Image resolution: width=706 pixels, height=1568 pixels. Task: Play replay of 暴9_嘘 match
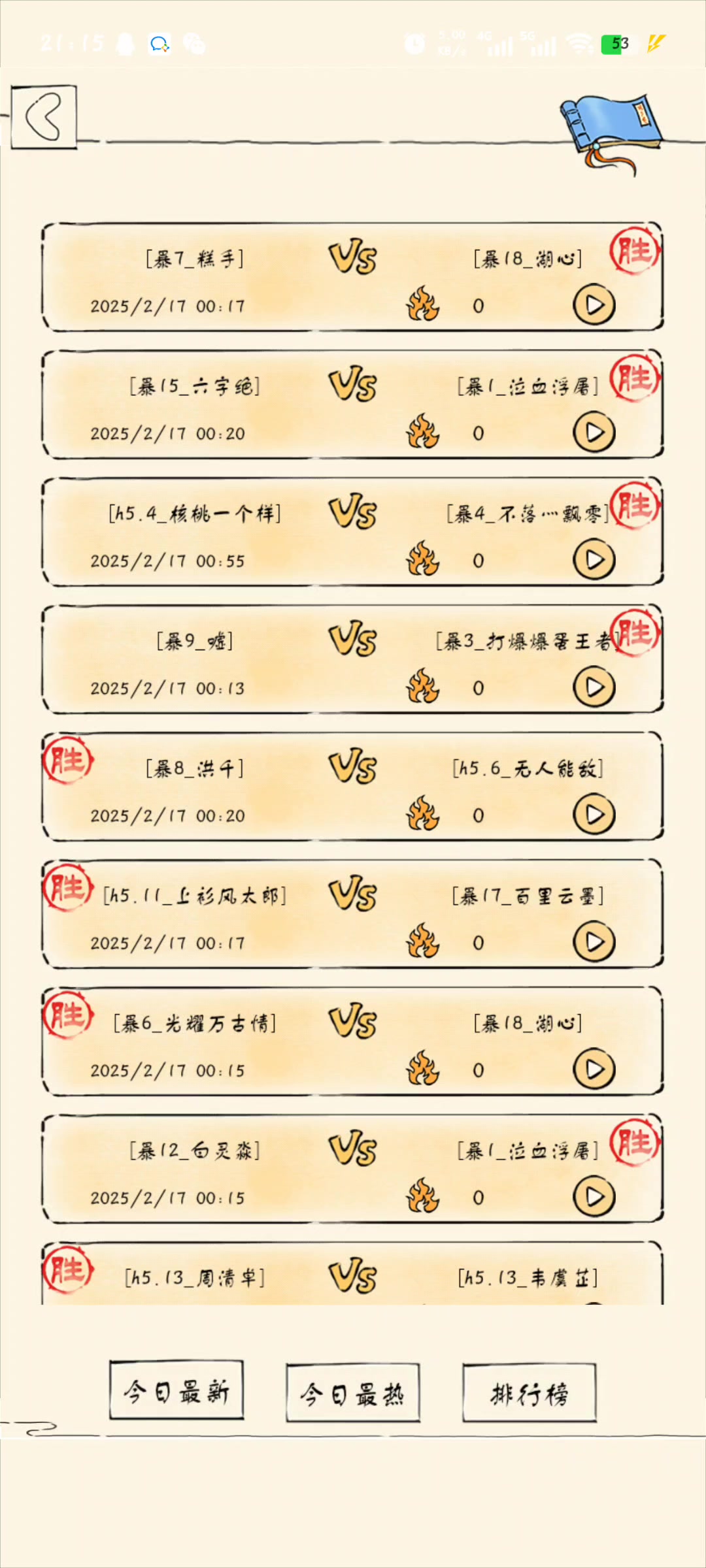(594, 687)
